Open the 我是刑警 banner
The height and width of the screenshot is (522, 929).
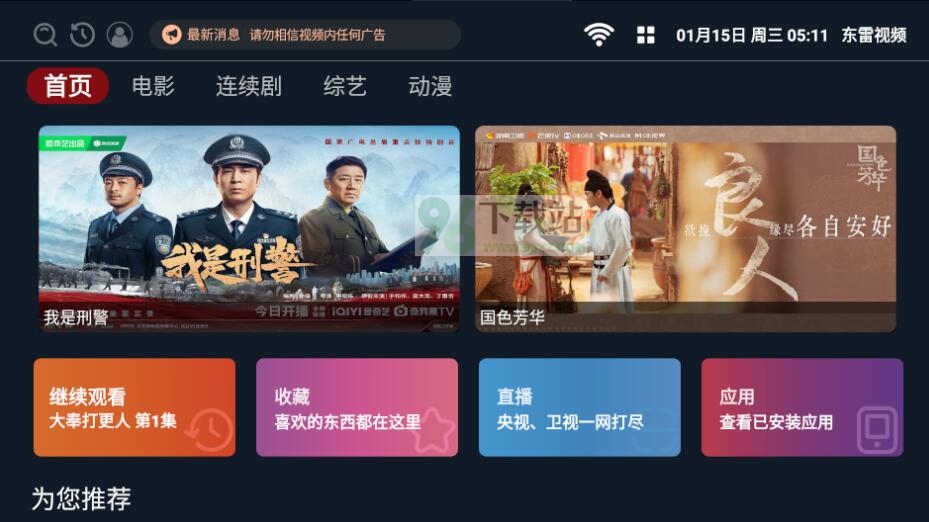click(x=249, y=228)
